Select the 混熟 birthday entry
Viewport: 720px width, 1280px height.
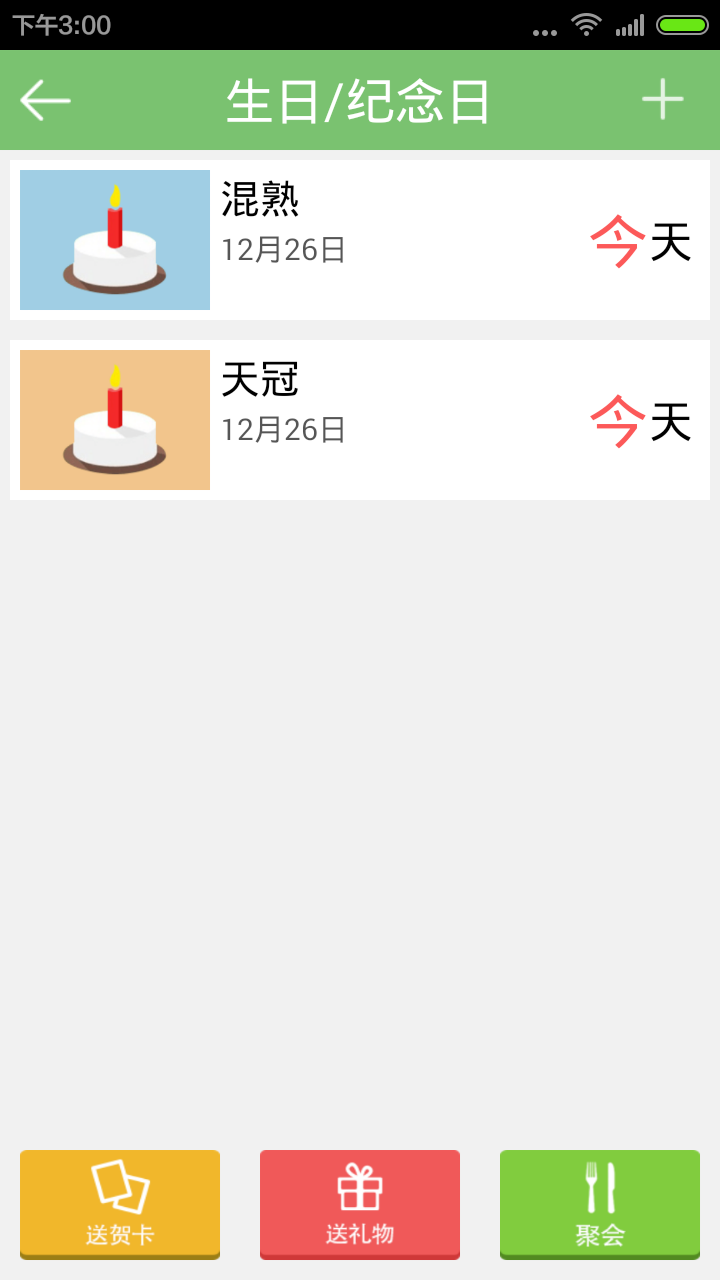pyautogui.click(x=360, y=239)
